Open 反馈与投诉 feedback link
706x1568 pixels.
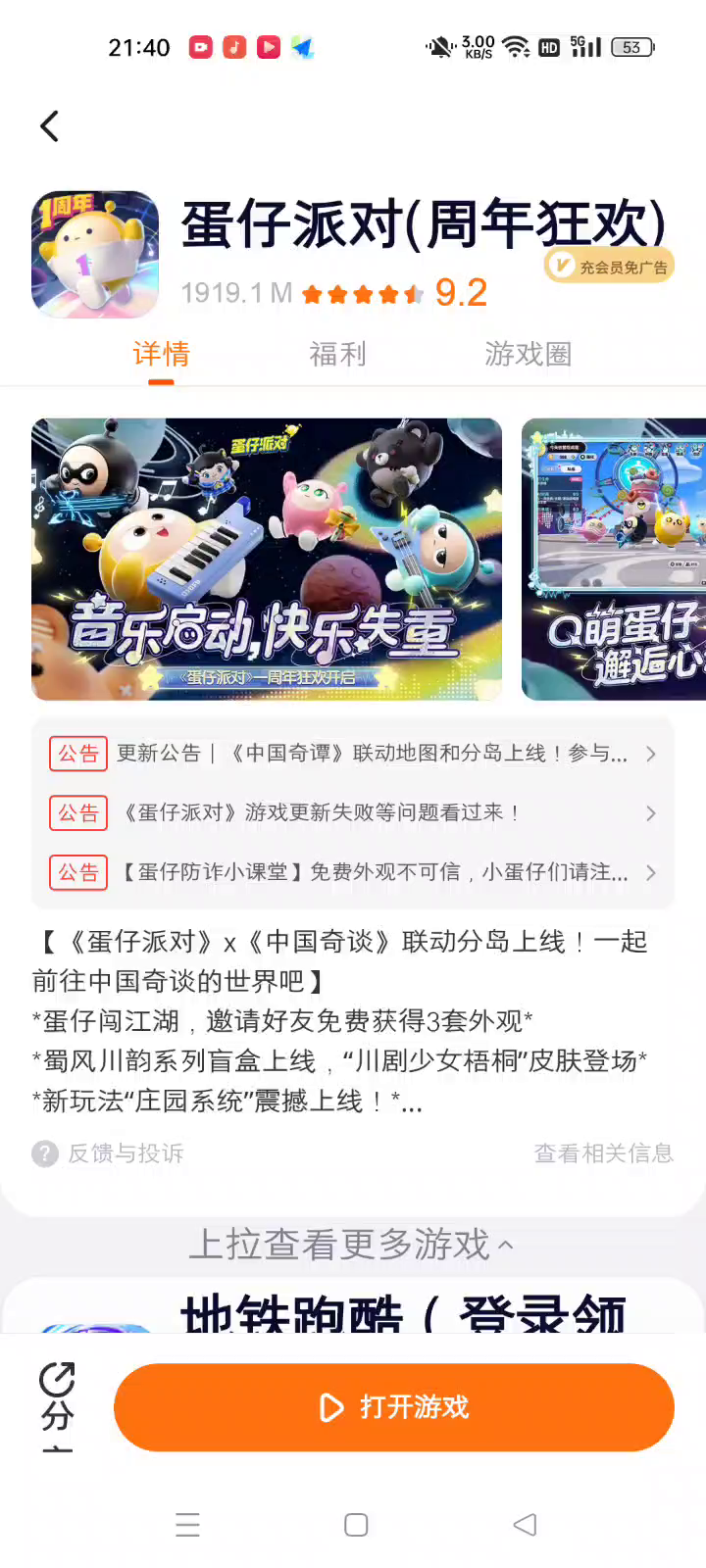point(108,1153)
